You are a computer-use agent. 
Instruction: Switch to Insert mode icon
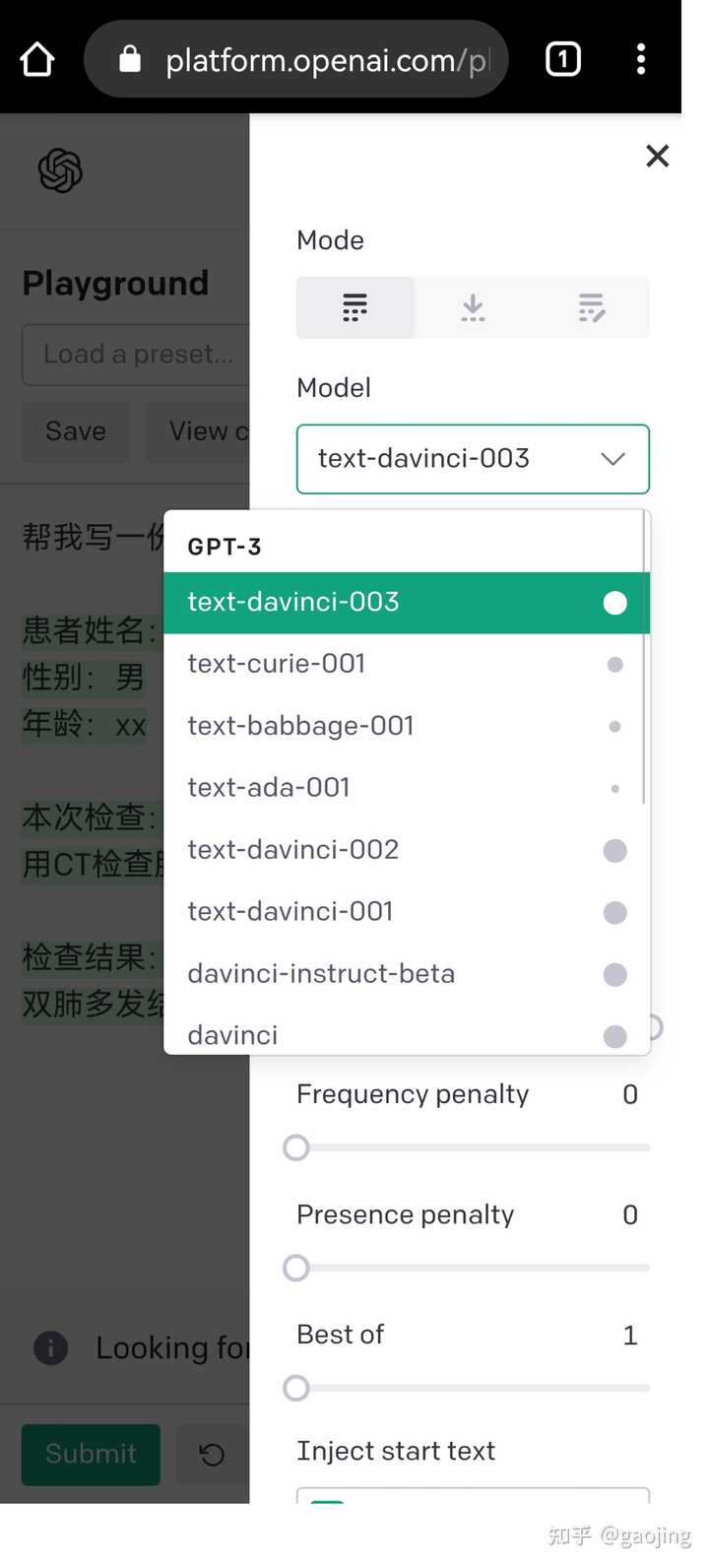[x=473, y=307]
